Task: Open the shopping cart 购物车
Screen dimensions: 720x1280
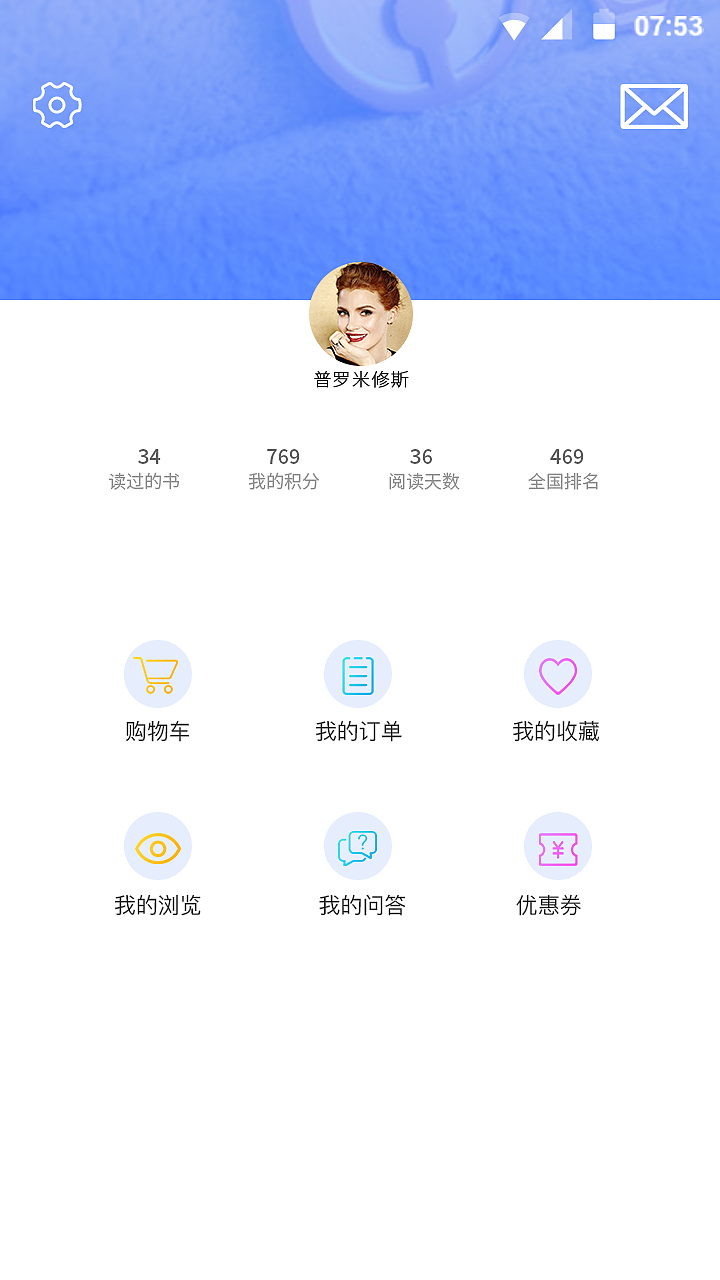Action: 157,673
